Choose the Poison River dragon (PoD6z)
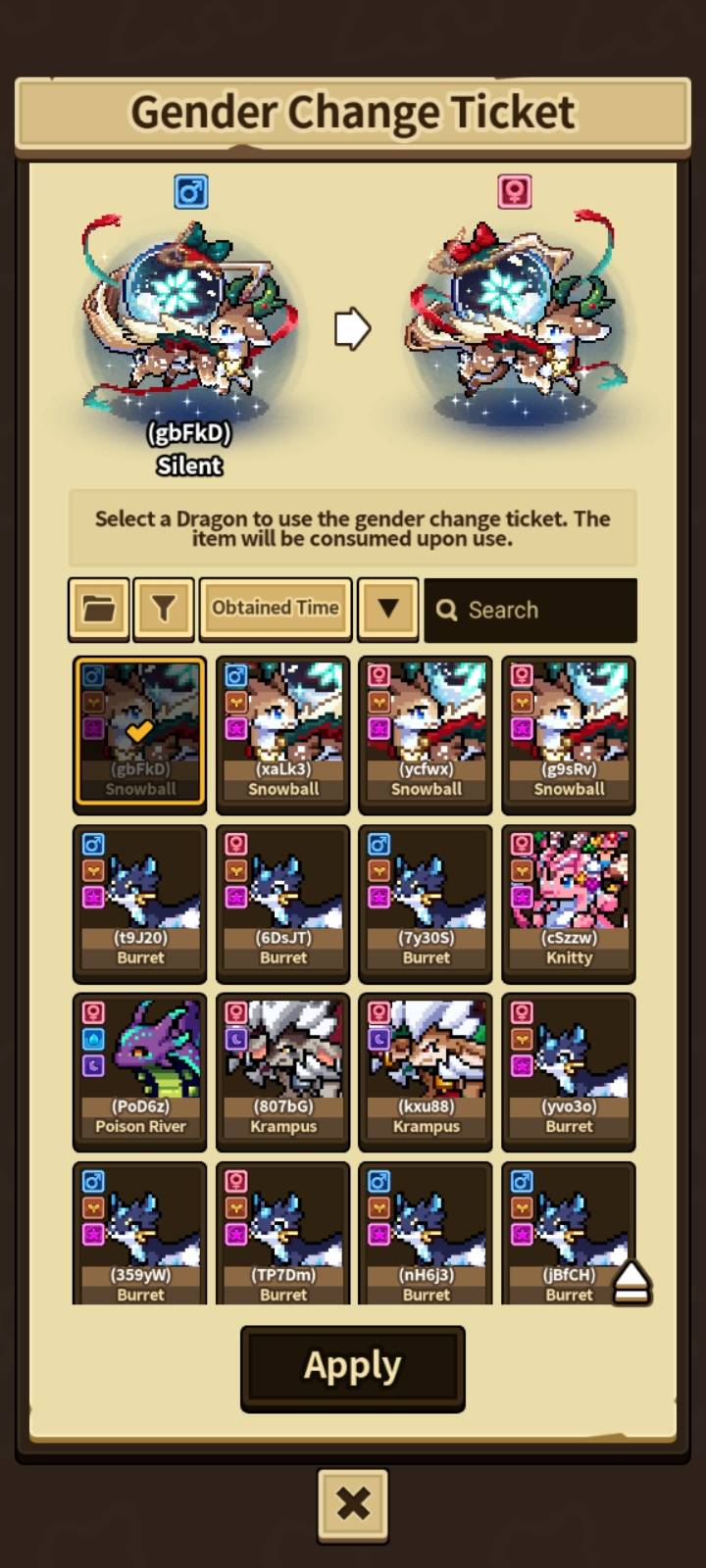 point(140,1072)
